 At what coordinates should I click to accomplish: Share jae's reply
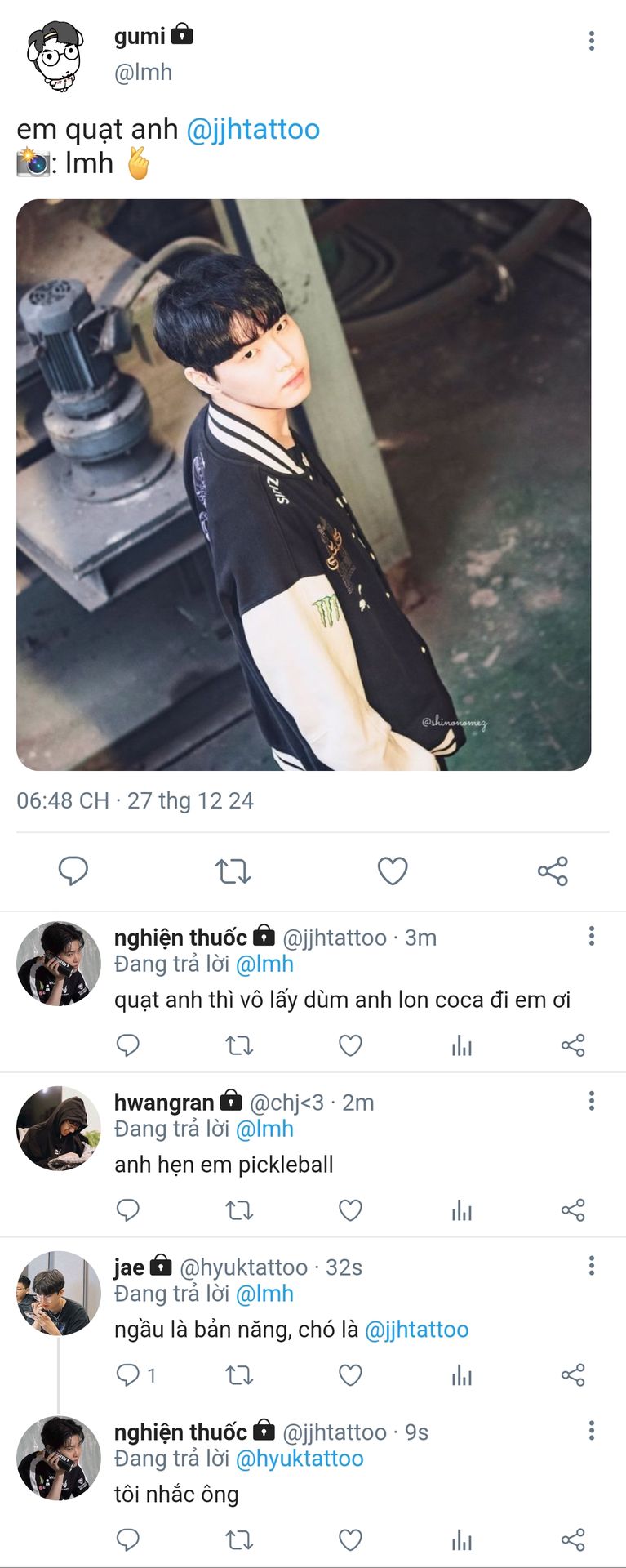[x=573, y=1374]
